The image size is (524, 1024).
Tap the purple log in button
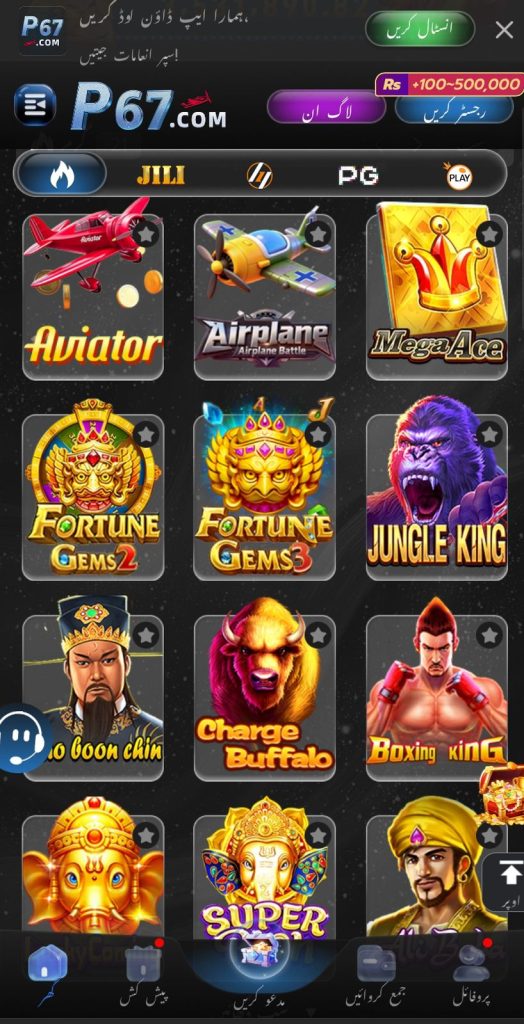(x=326, y=106)
